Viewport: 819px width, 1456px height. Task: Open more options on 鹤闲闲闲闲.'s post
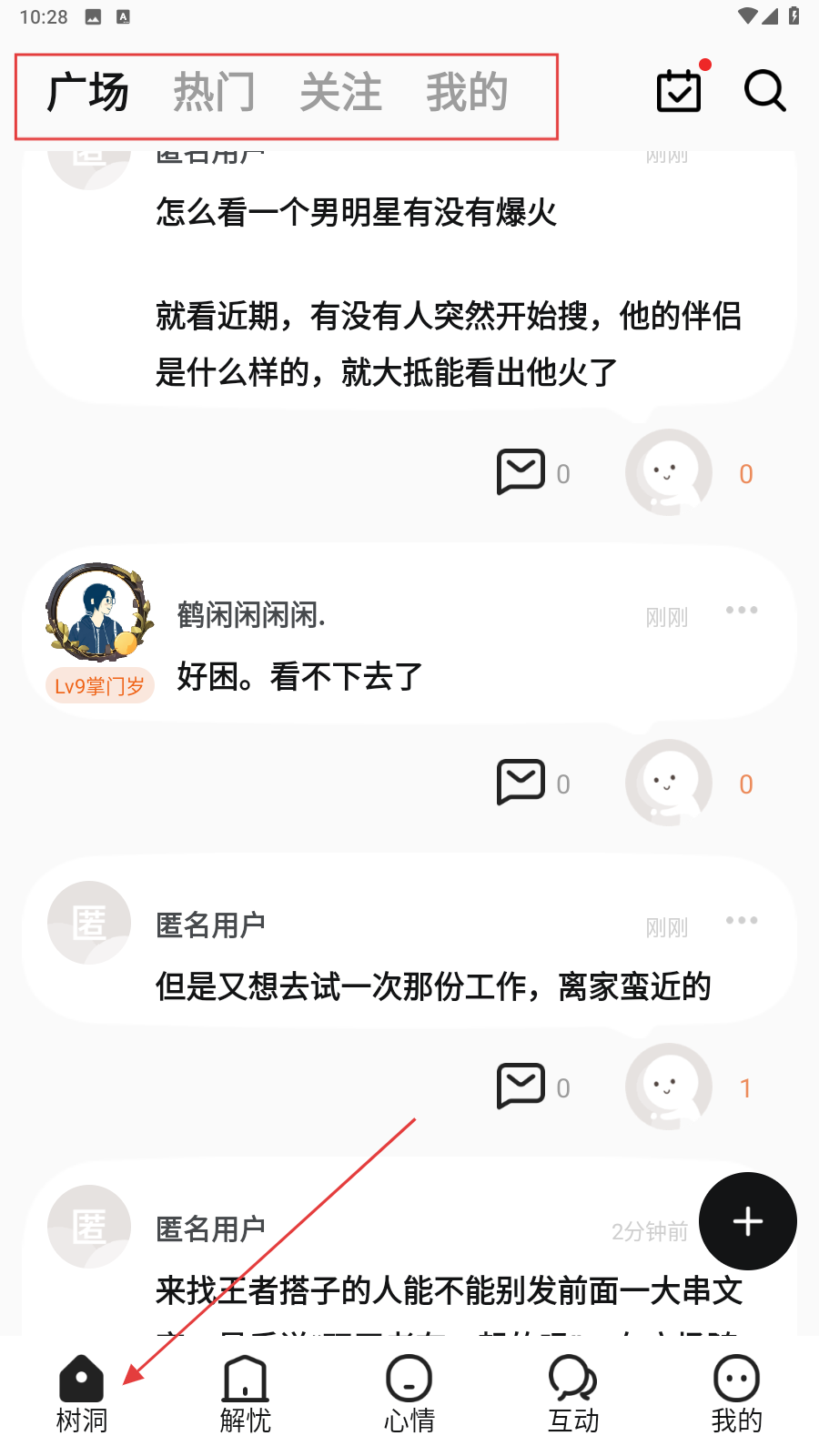742,610
